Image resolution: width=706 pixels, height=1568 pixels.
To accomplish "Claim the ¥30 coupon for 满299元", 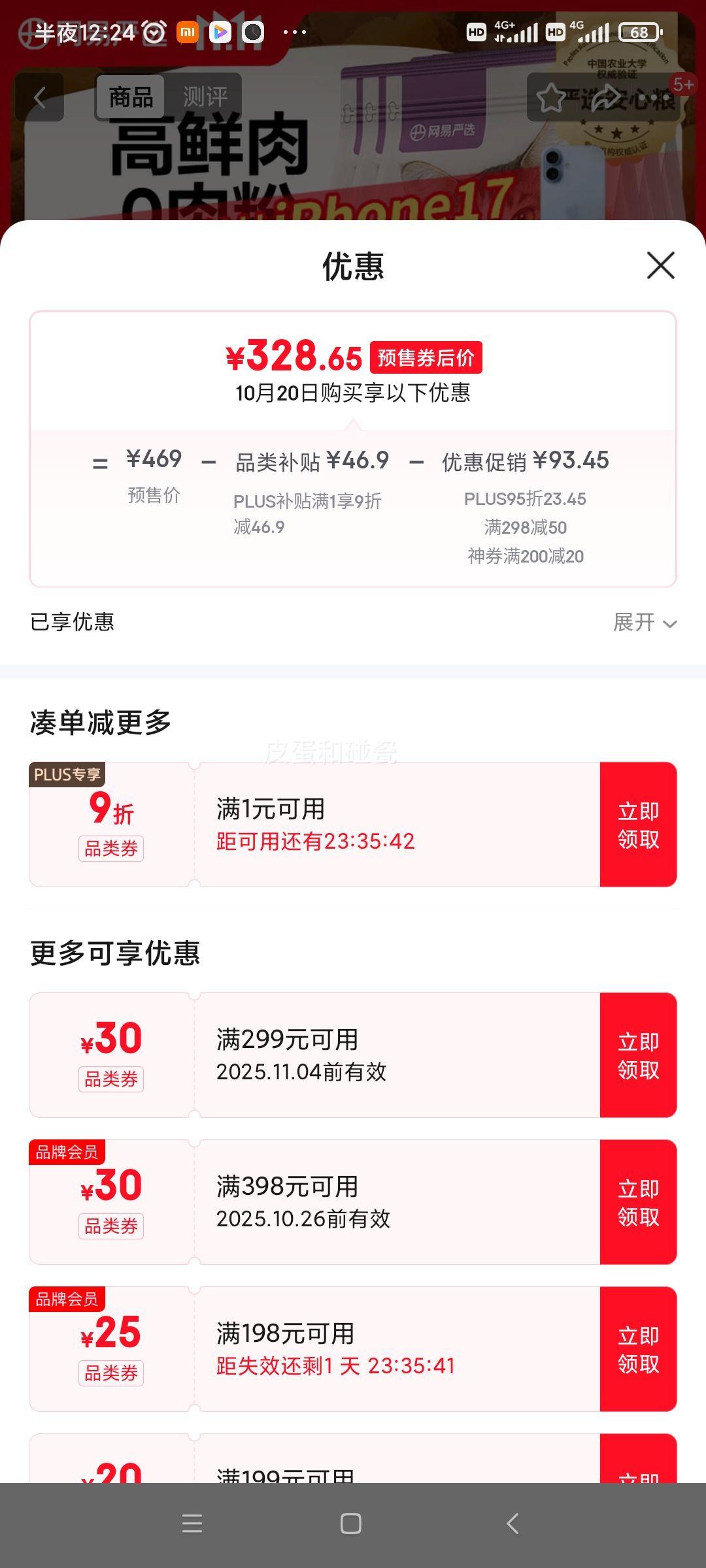I will [x=638, y=1055].
